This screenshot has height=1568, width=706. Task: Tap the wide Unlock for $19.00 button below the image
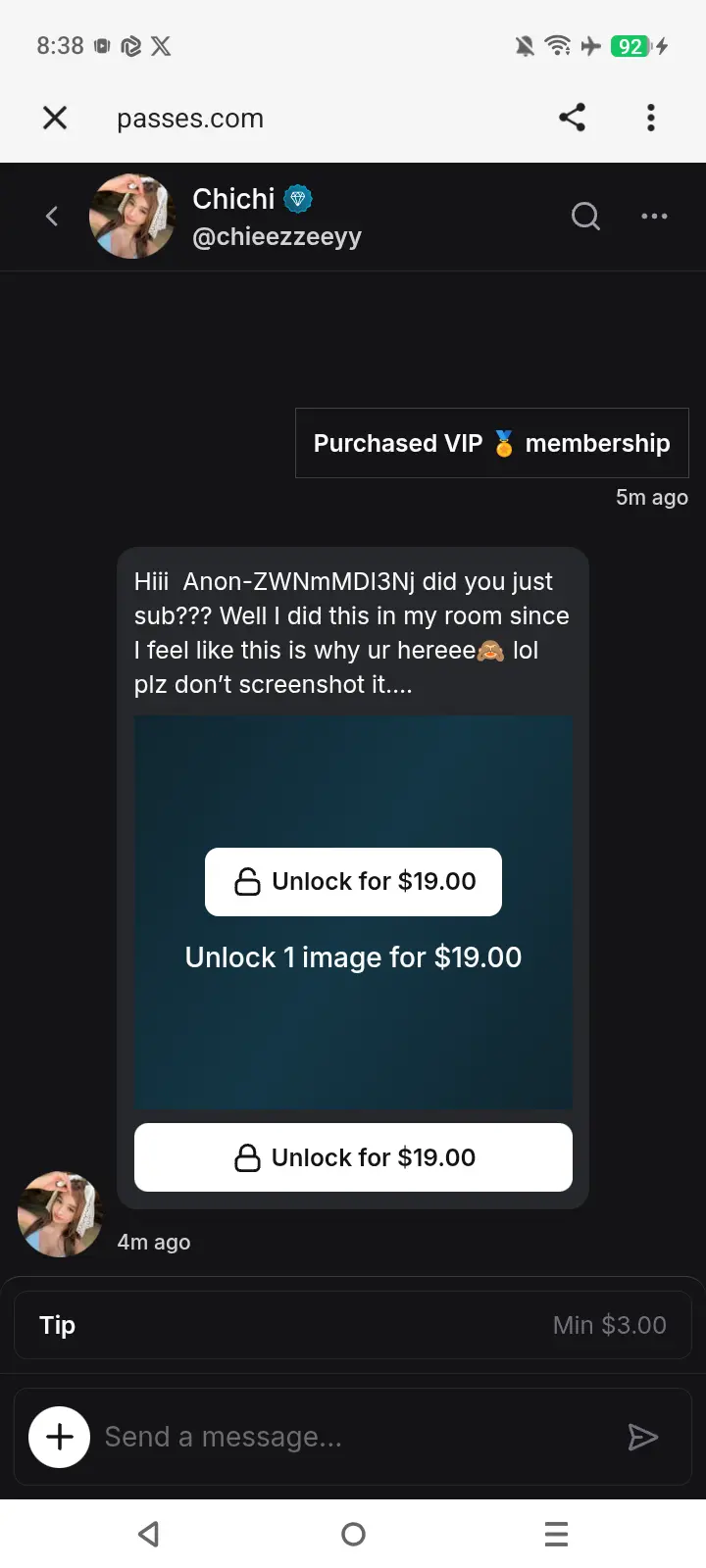click(353, 1157)
